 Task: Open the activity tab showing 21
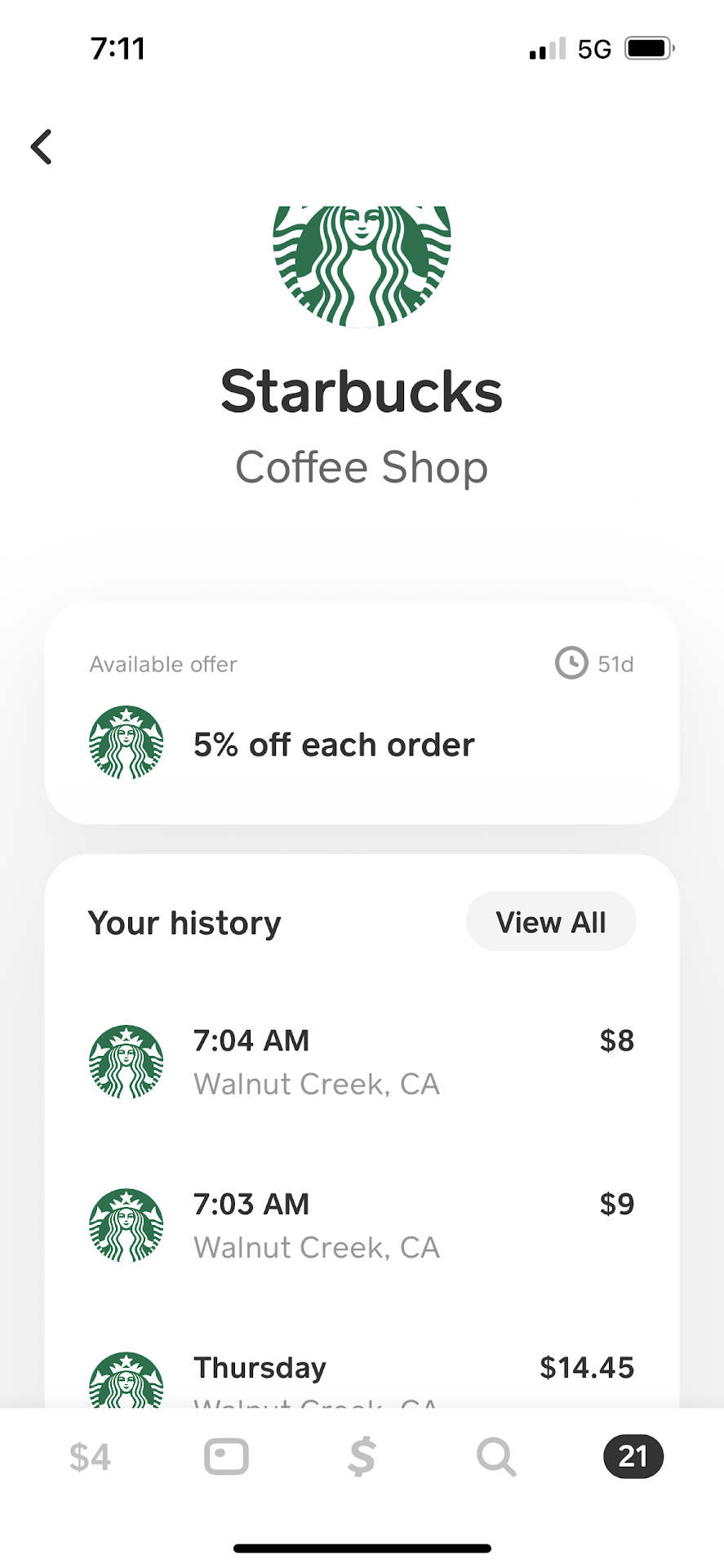click(x=633, y=1457)
